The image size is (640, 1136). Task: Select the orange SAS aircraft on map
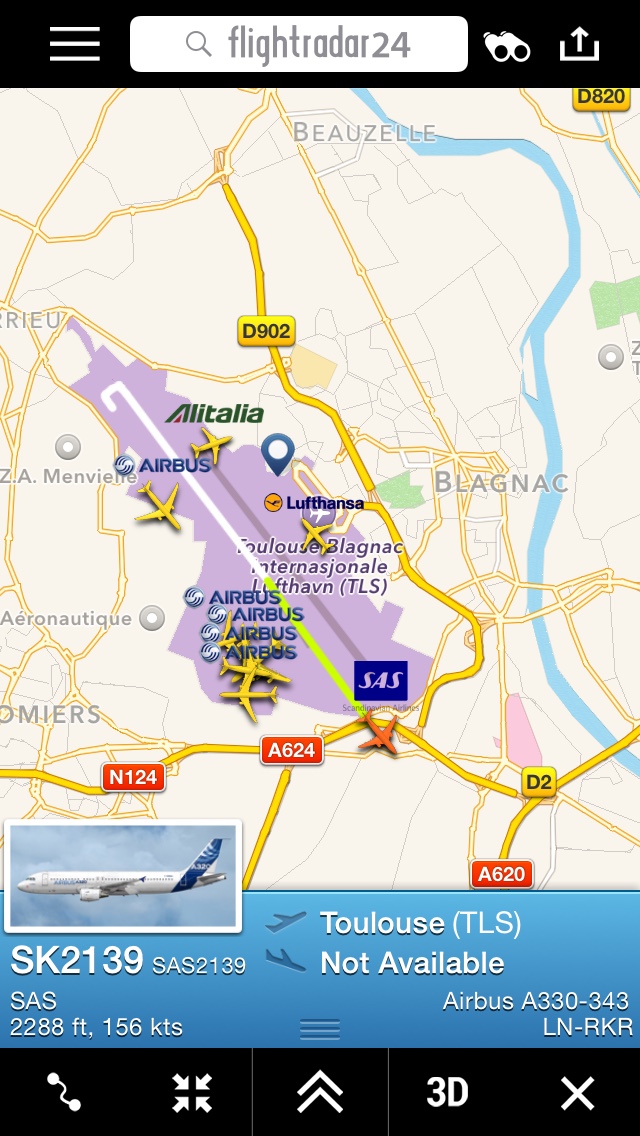380,735
